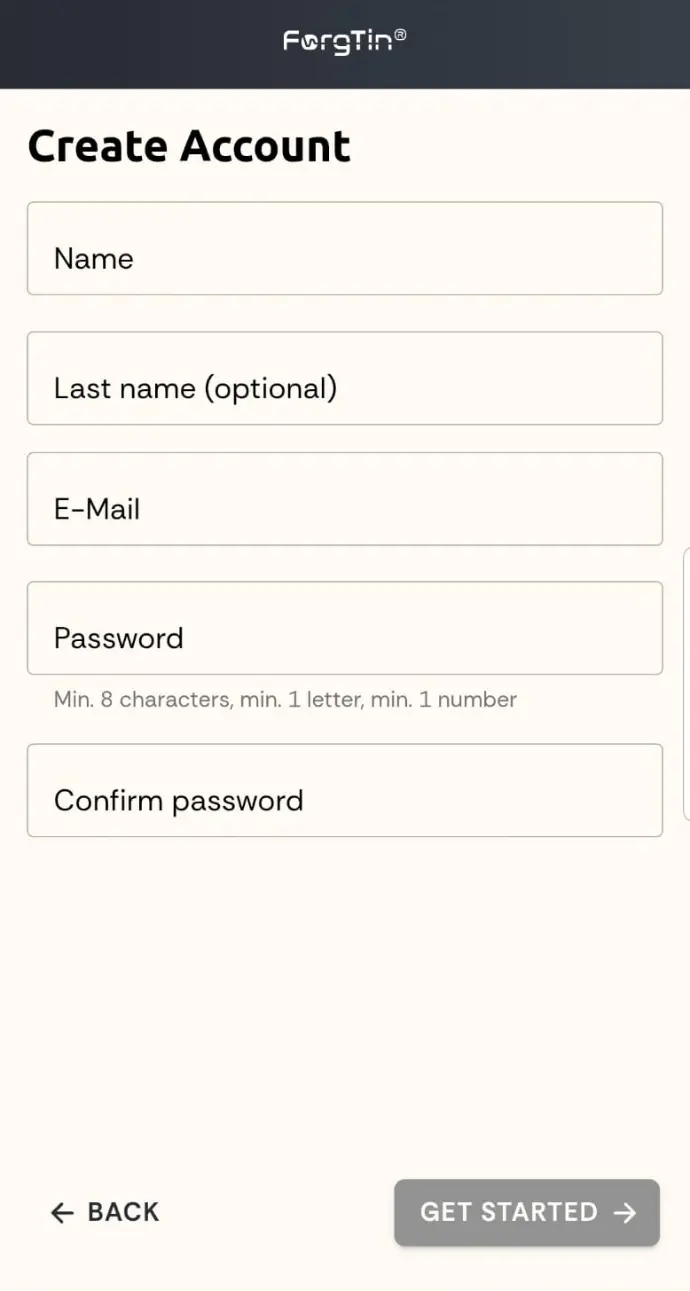This screenshot has width=690, height=1291.
Task: Tap the Password field
Action: click(x=345, y=628)
